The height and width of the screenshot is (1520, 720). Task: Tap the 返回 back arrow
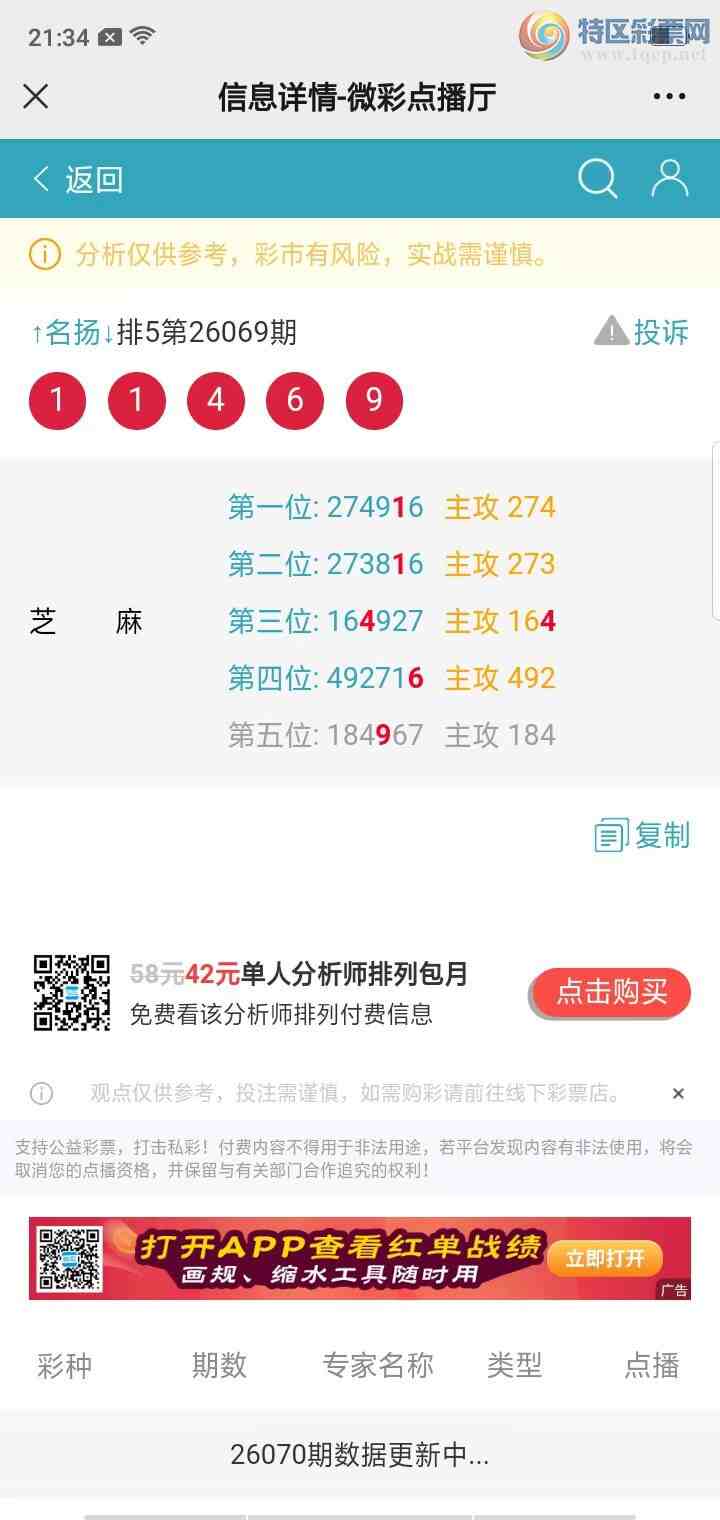39,178
